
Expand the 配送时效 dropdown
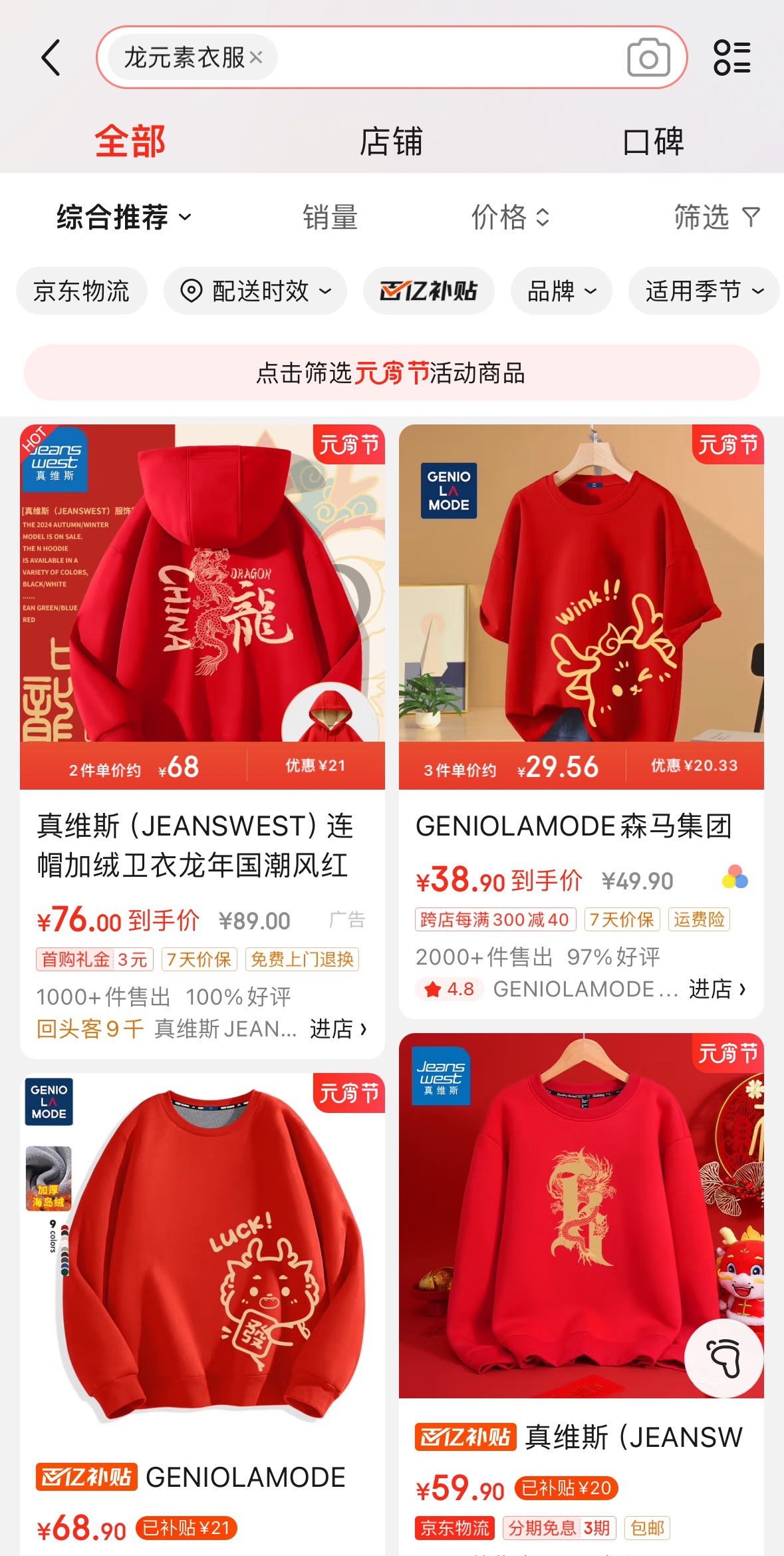[x=255, y=291]
